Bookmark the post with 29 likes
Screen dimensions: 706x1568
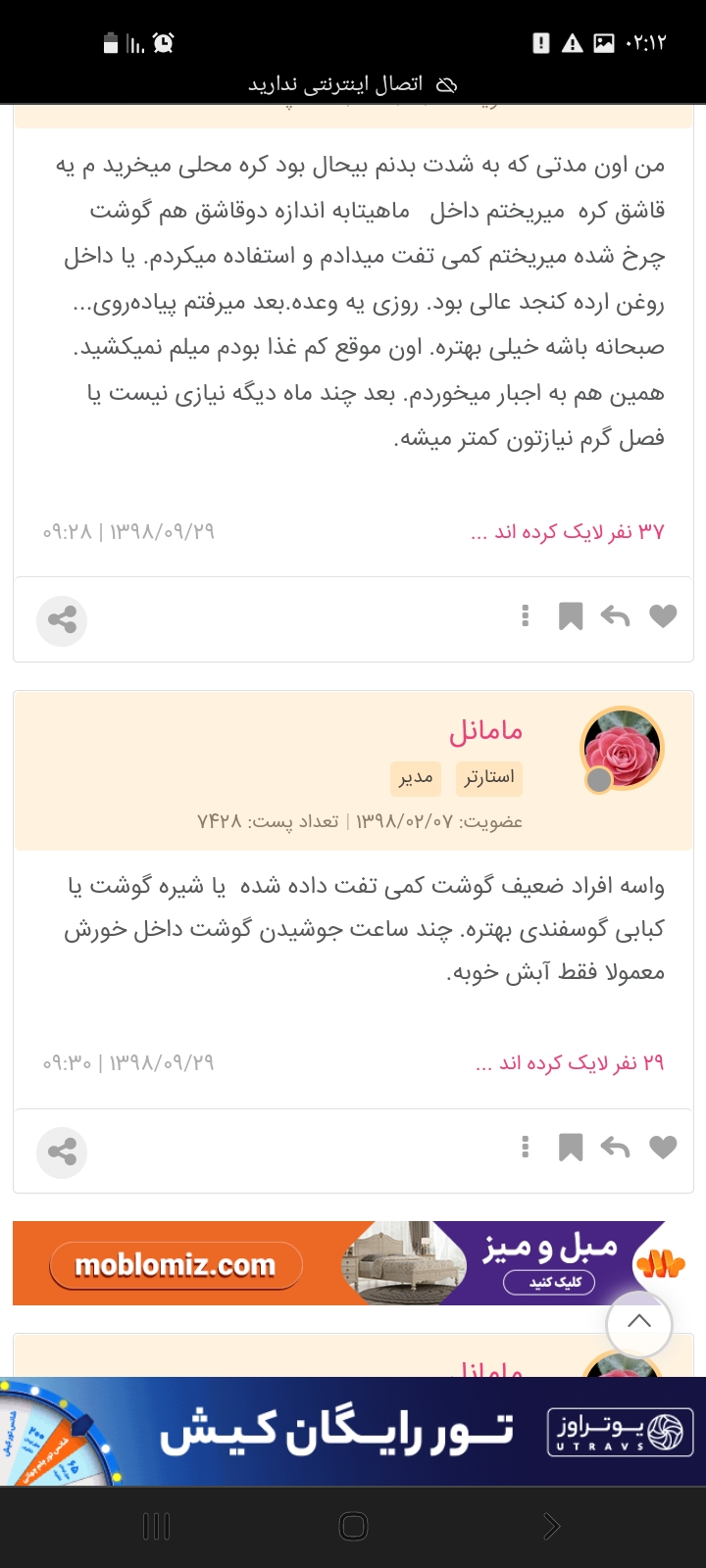tap(570, 1148)
